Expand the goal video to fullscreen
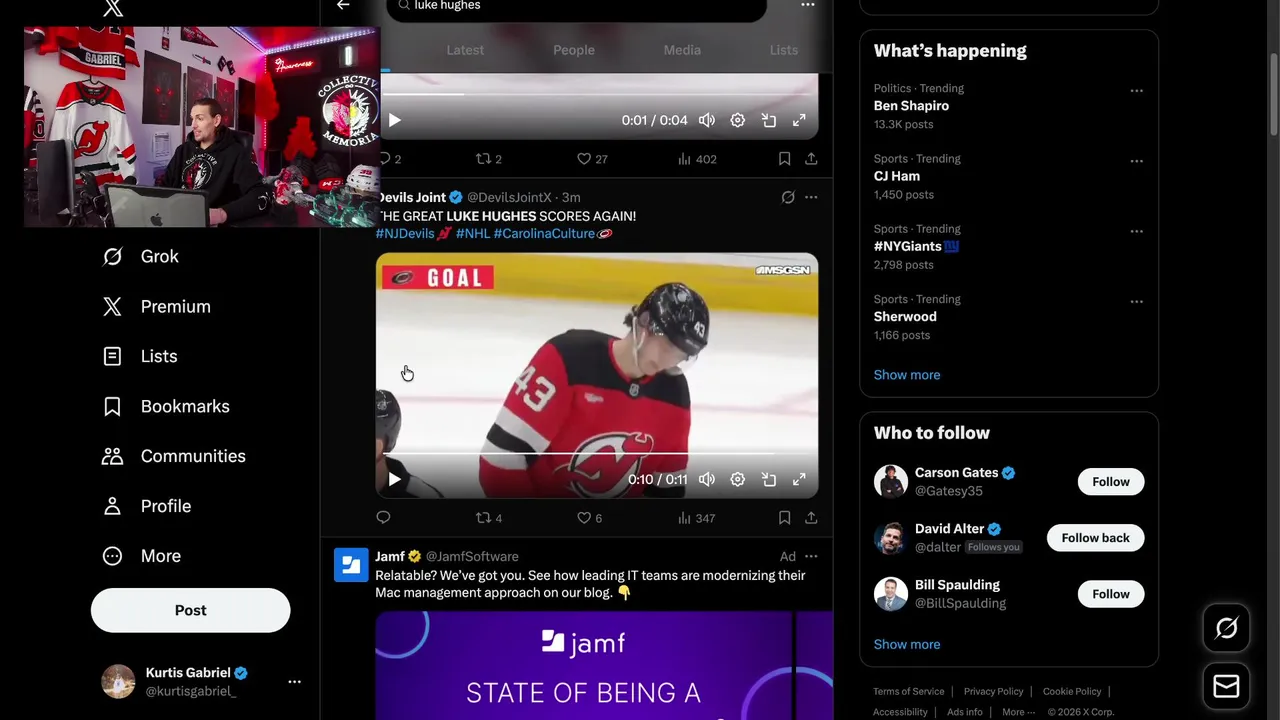Screen dimensions: 1280x720 click(799, 480)
